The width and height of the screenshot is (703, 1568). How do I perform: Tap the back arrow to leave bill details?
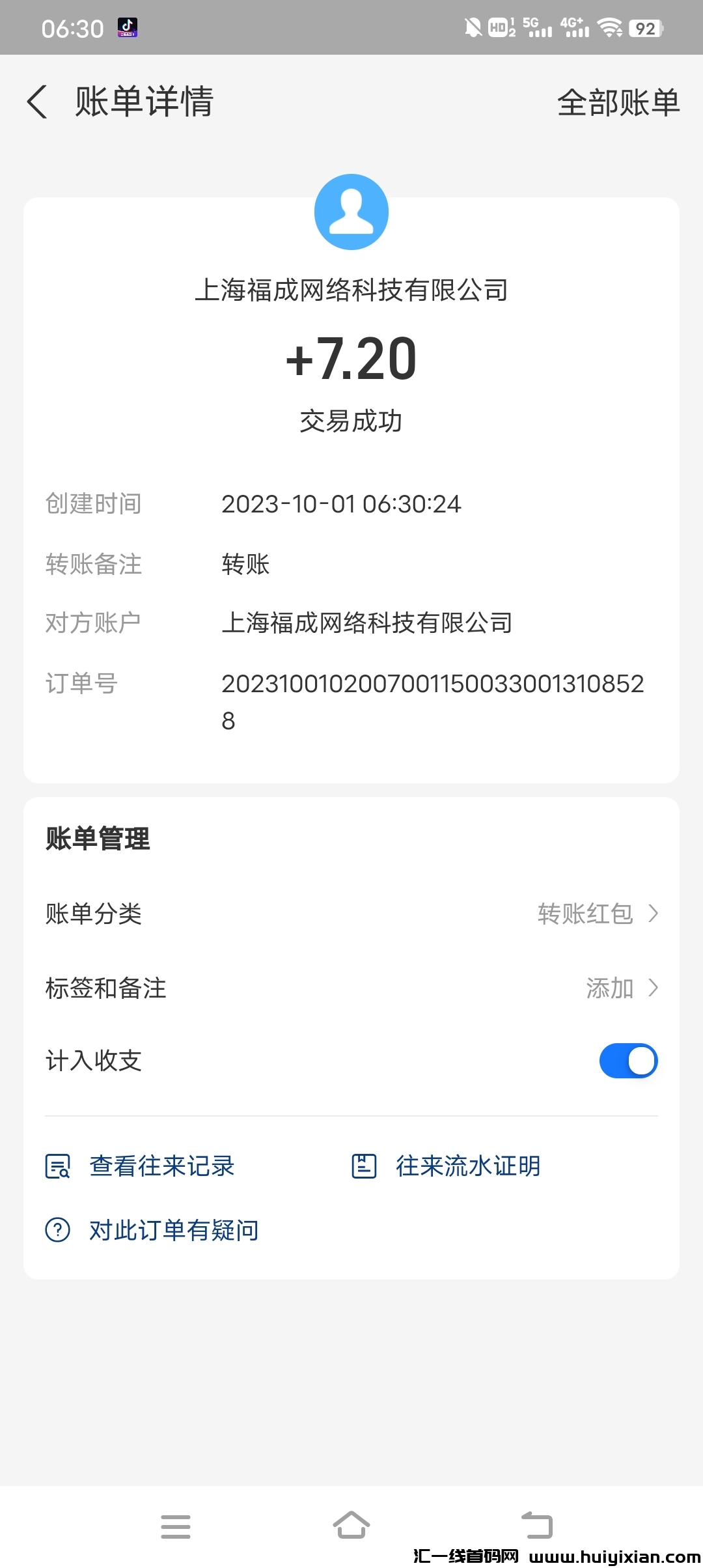37,102
